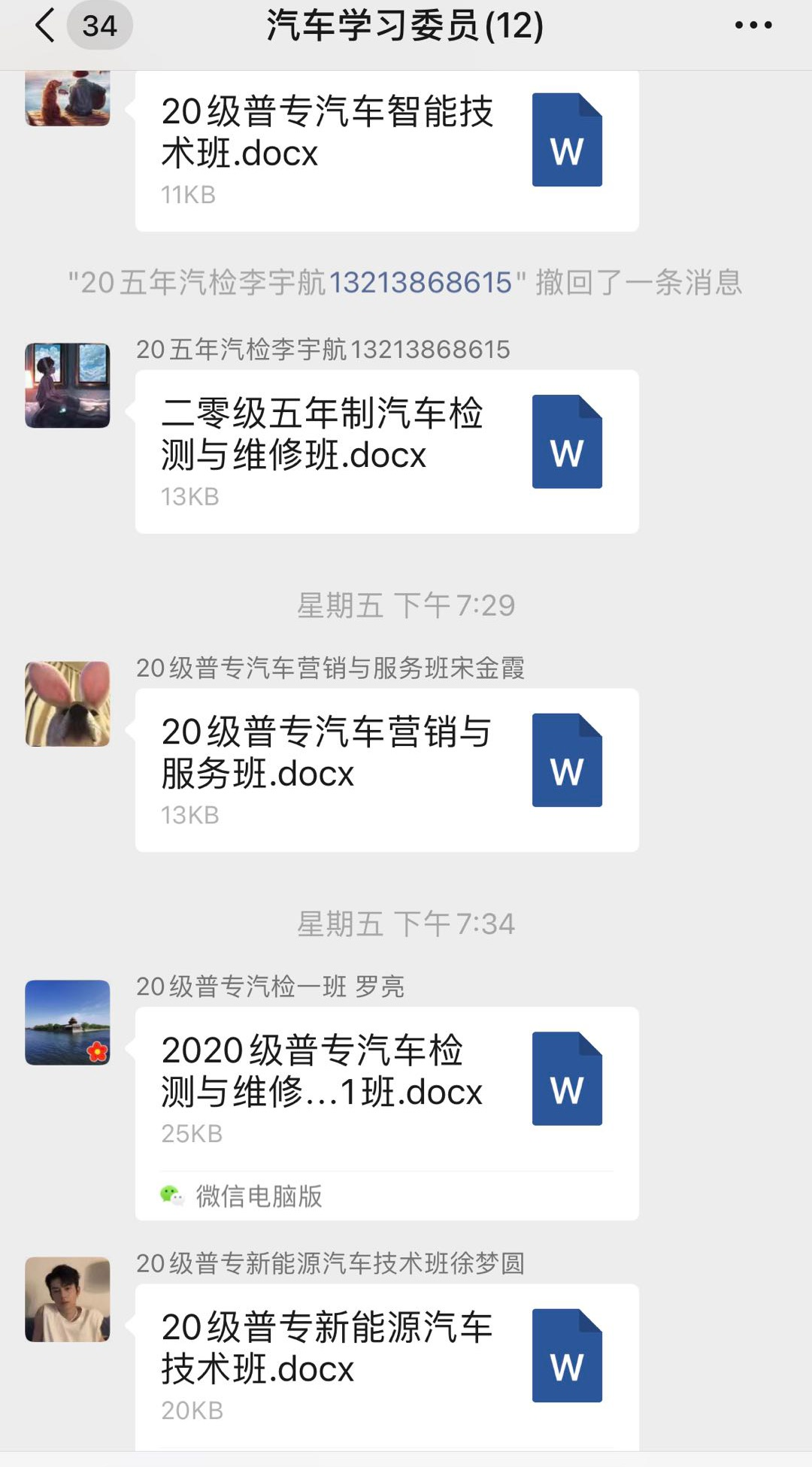Tap the phone number 13213868615 link
Viewport: 812px width, 1467px height.
click(x=420, y=283)
